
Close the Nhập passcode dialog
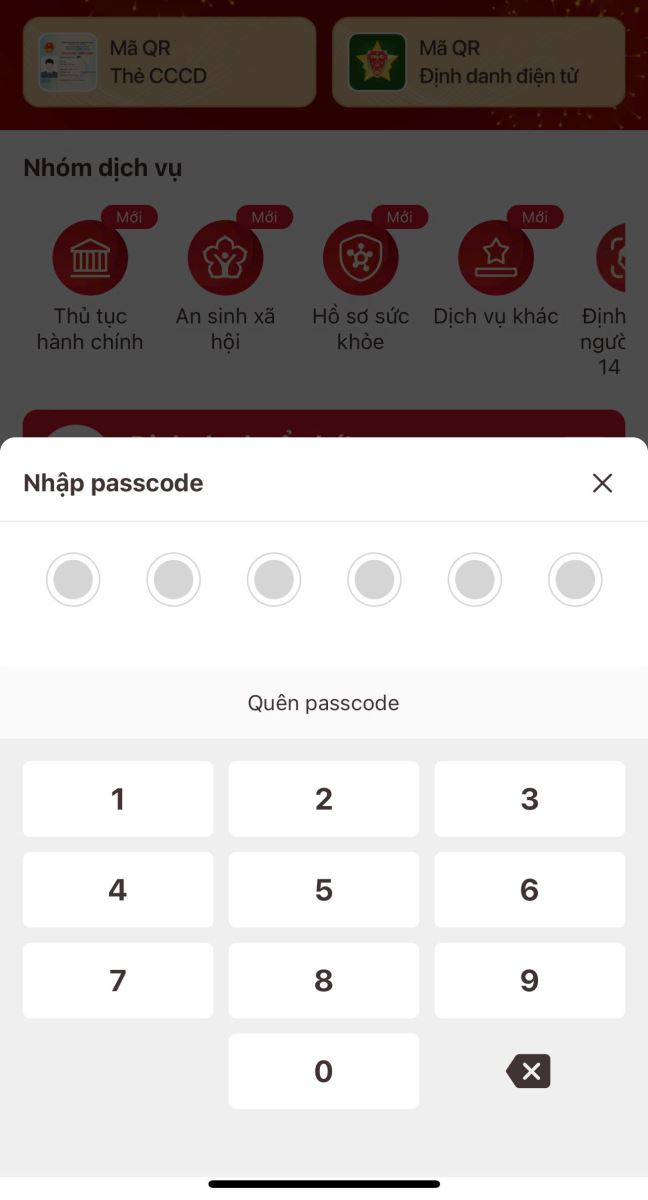[602, 483]
